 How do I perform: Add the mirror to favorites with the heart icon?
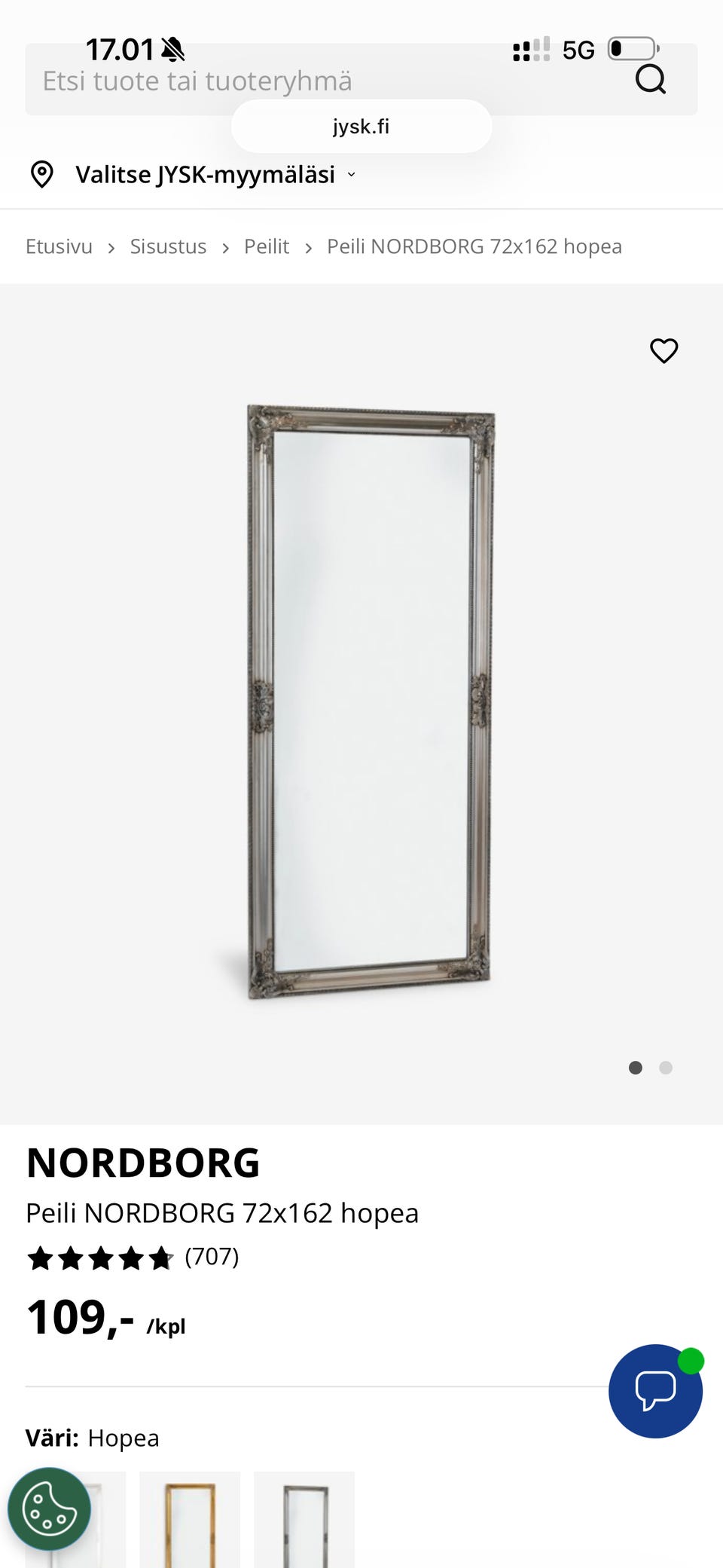tap(664, 350)
